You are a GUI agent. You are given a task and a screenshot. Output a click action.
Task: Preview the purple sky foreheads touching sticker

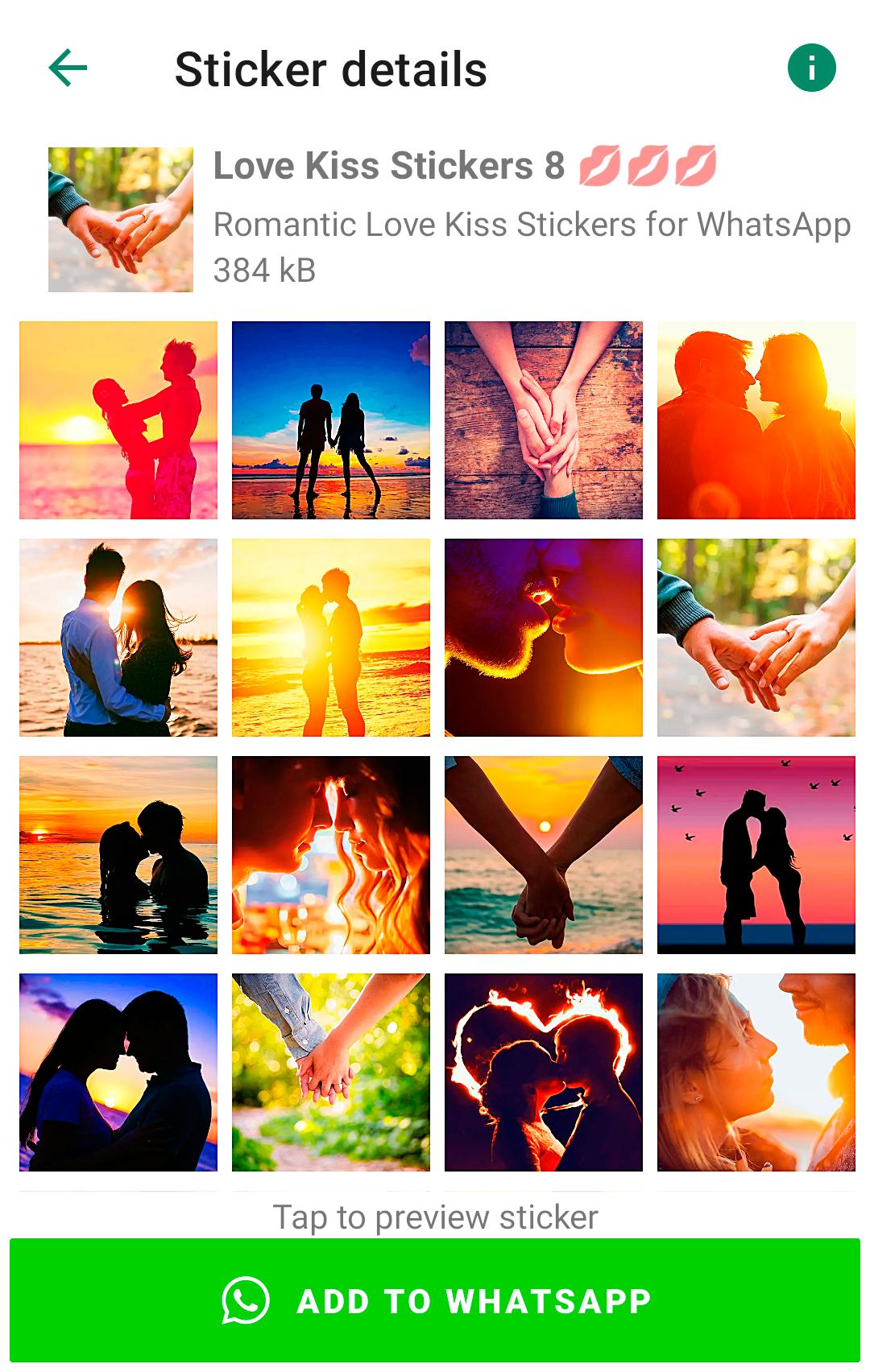tap(118, 1072)
